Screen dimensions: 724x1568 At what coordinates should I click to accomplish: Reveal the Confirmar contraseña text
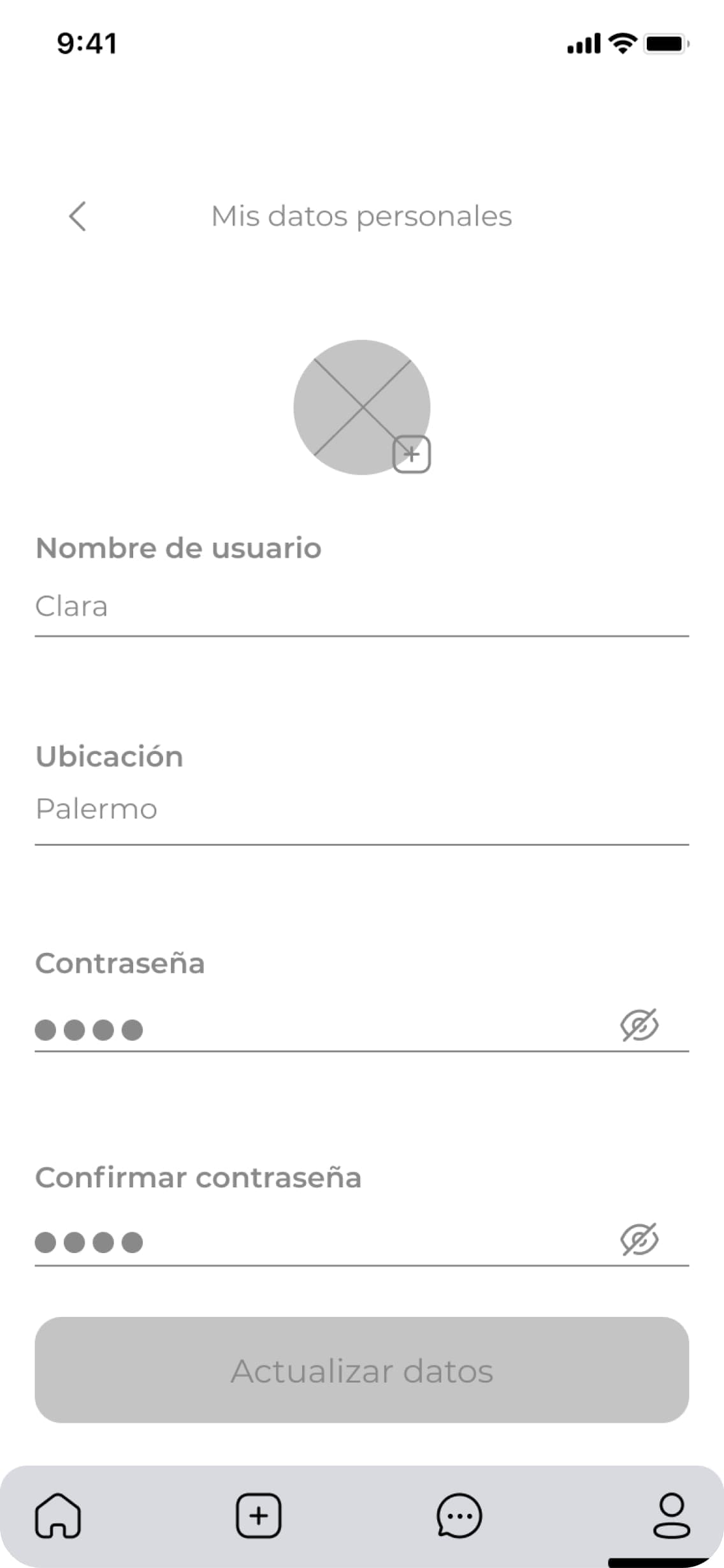point(638,1240)
